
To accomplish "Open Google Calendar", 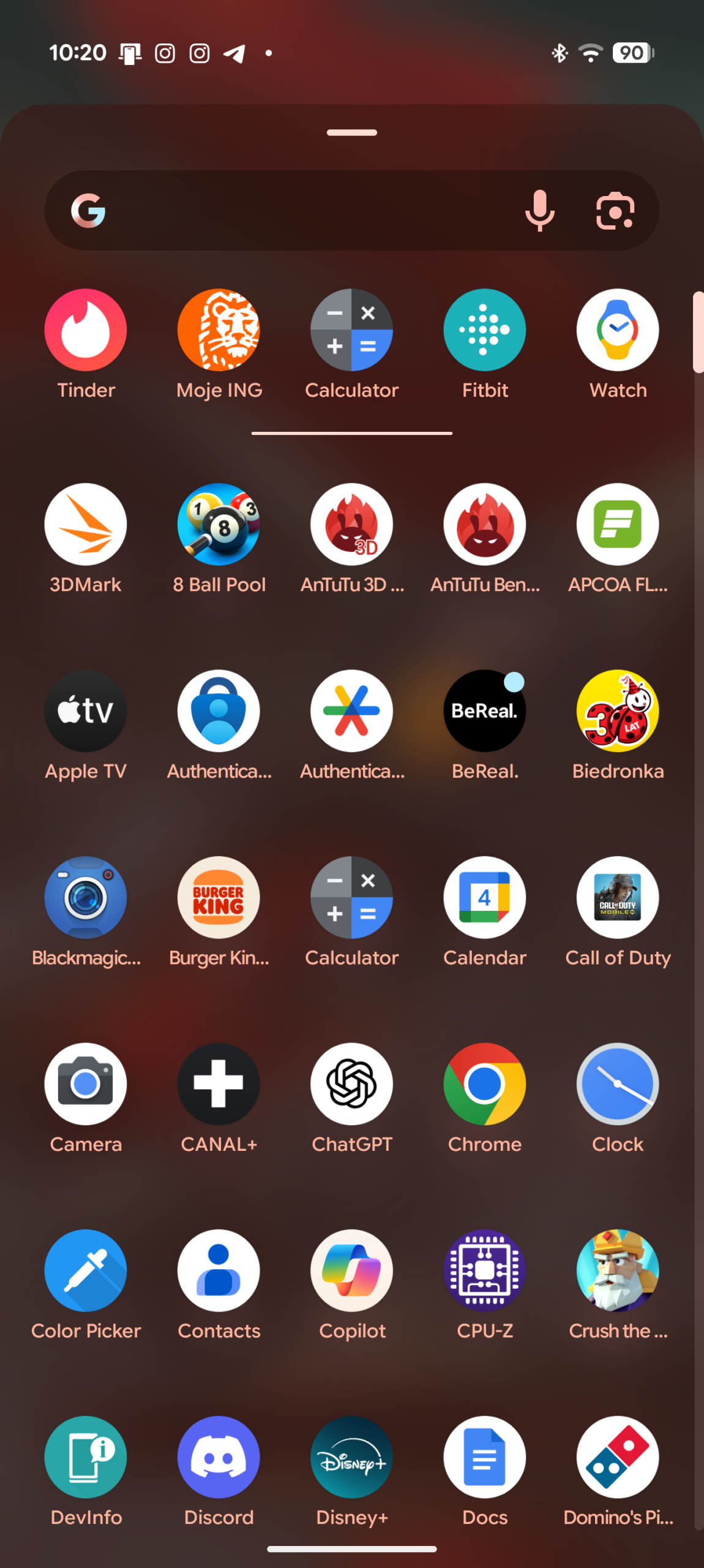I will tap(484, 897).
